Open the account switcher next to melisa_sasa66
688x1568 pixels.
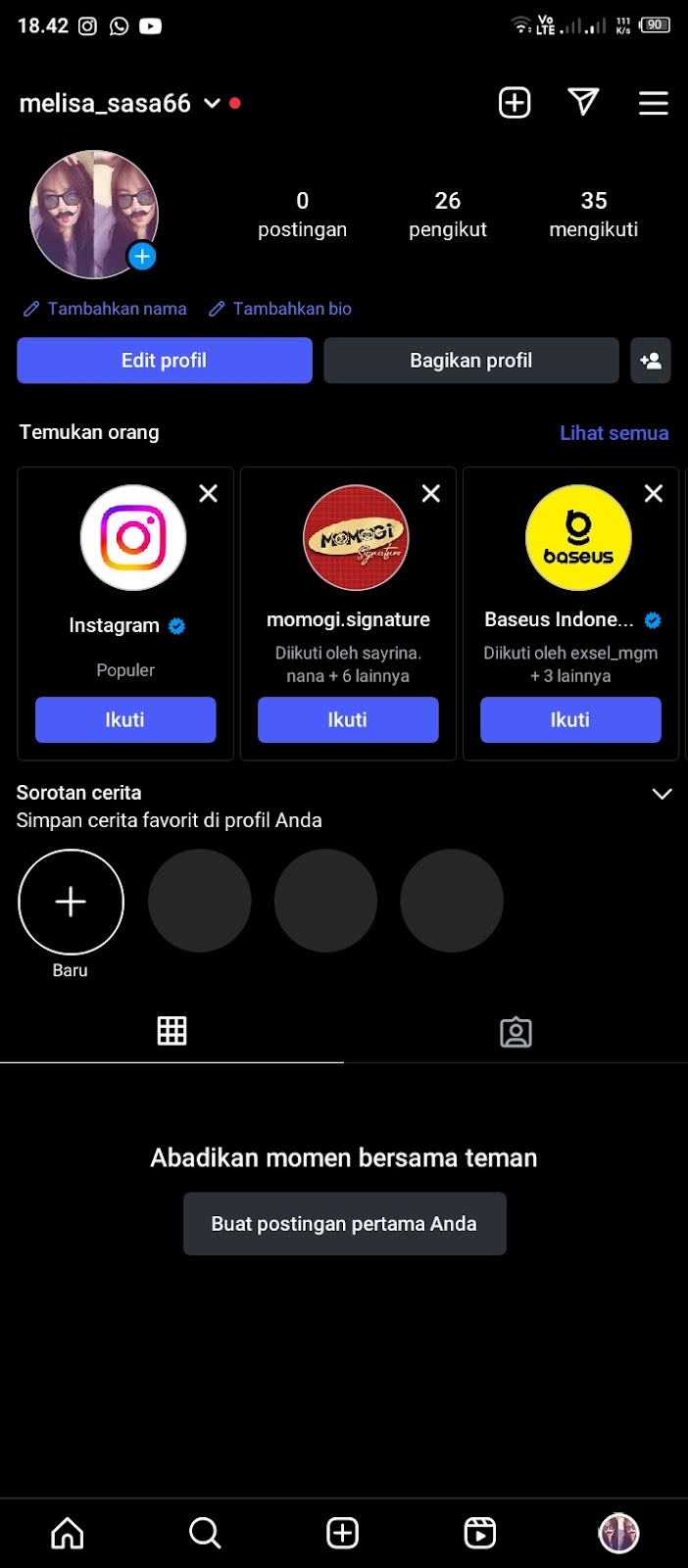click(x=212, y=104)
